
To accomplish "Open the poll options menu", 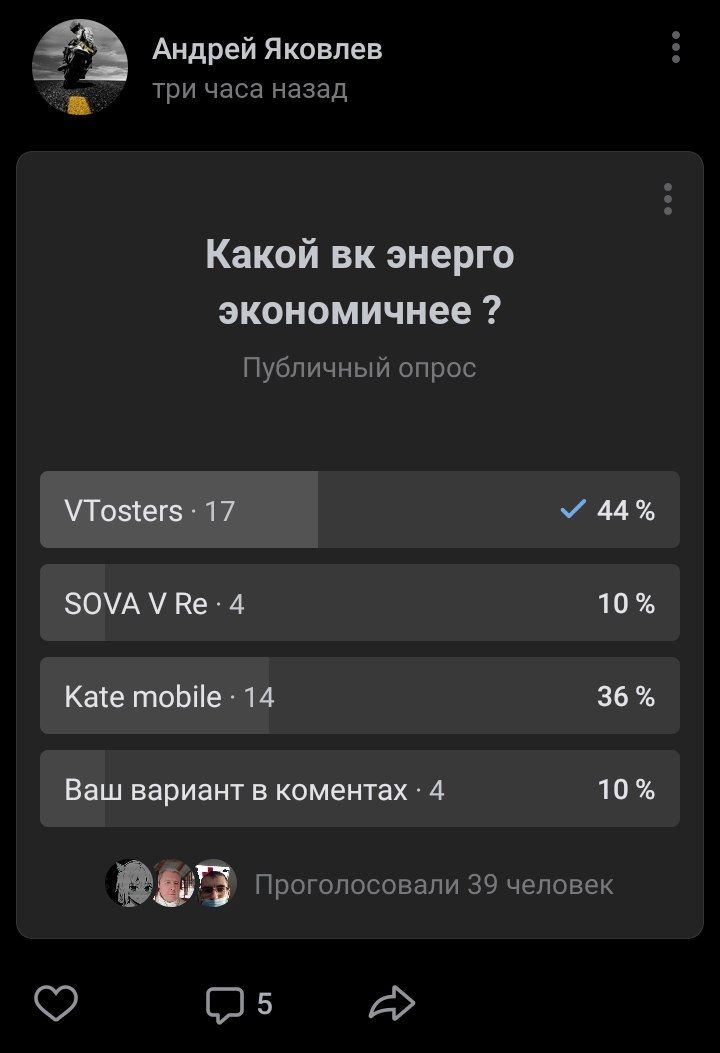I will point(667,199).
